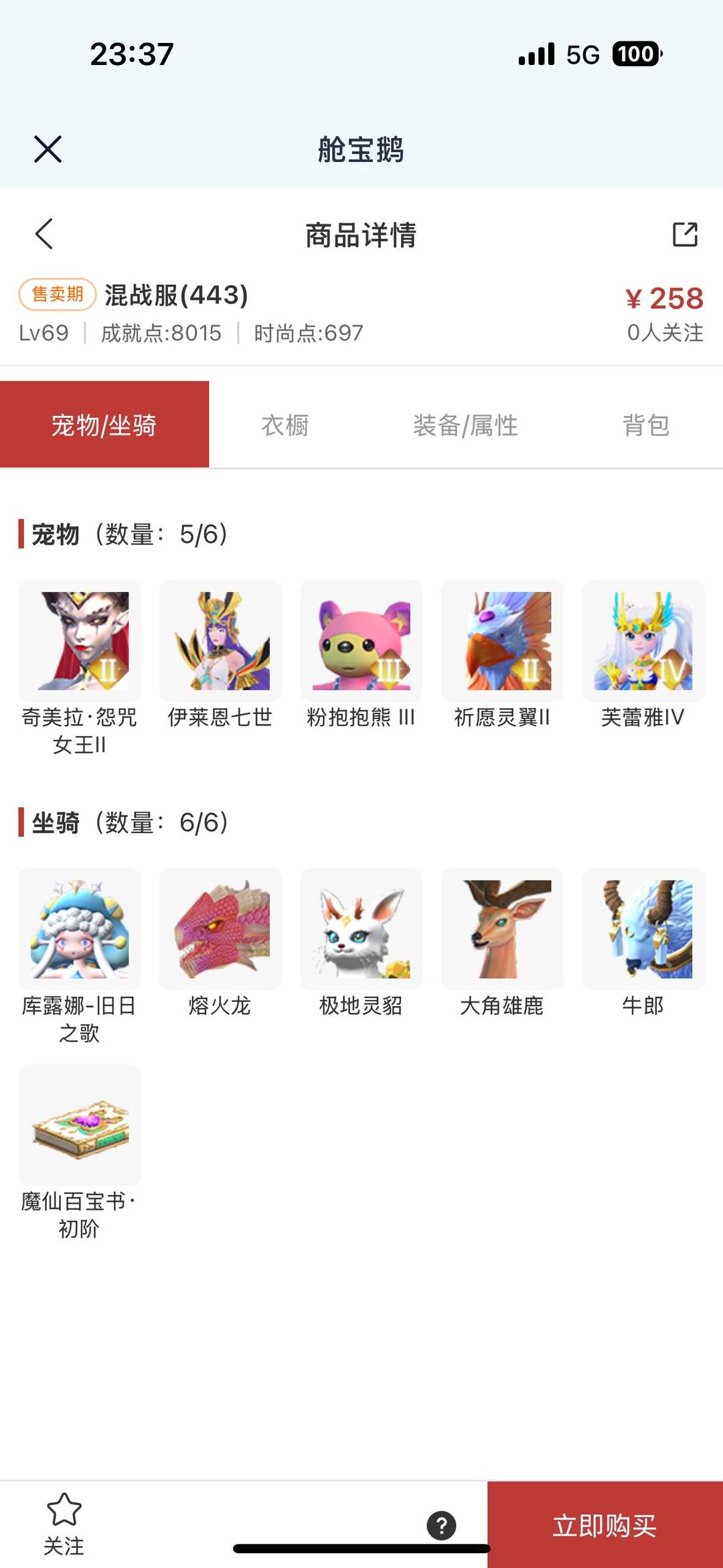View the 祈愿灵翼II pet icon
Screen dimensions: 723x1568
[x=501, y=641]
